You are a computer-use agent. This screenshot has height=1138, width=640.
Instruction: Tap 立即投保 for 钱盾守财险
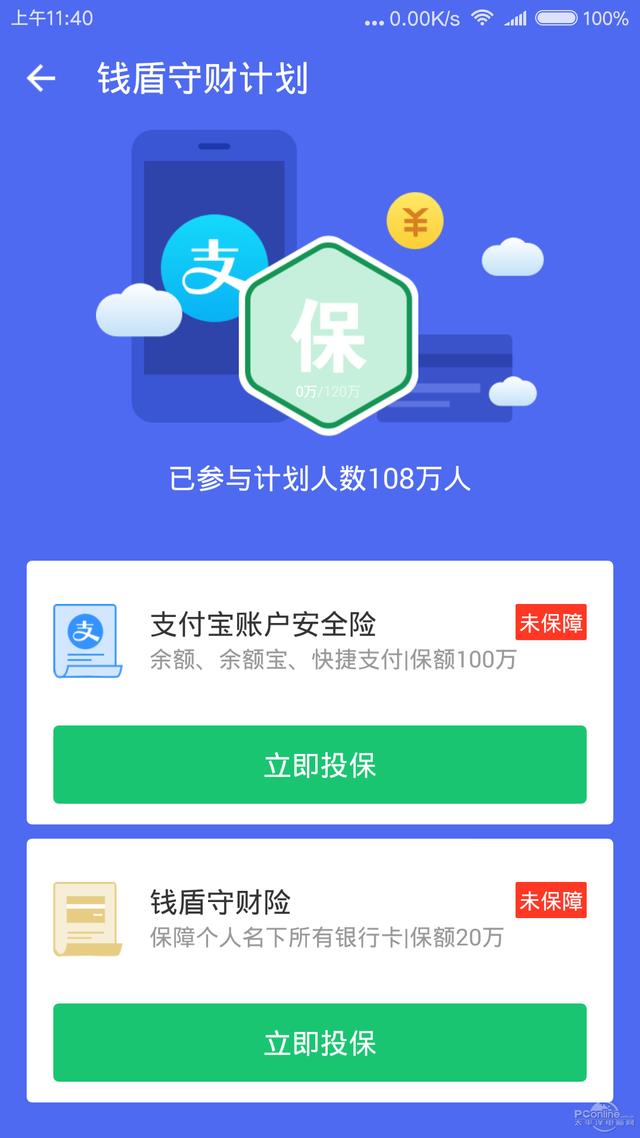[x=320, y=1042]
